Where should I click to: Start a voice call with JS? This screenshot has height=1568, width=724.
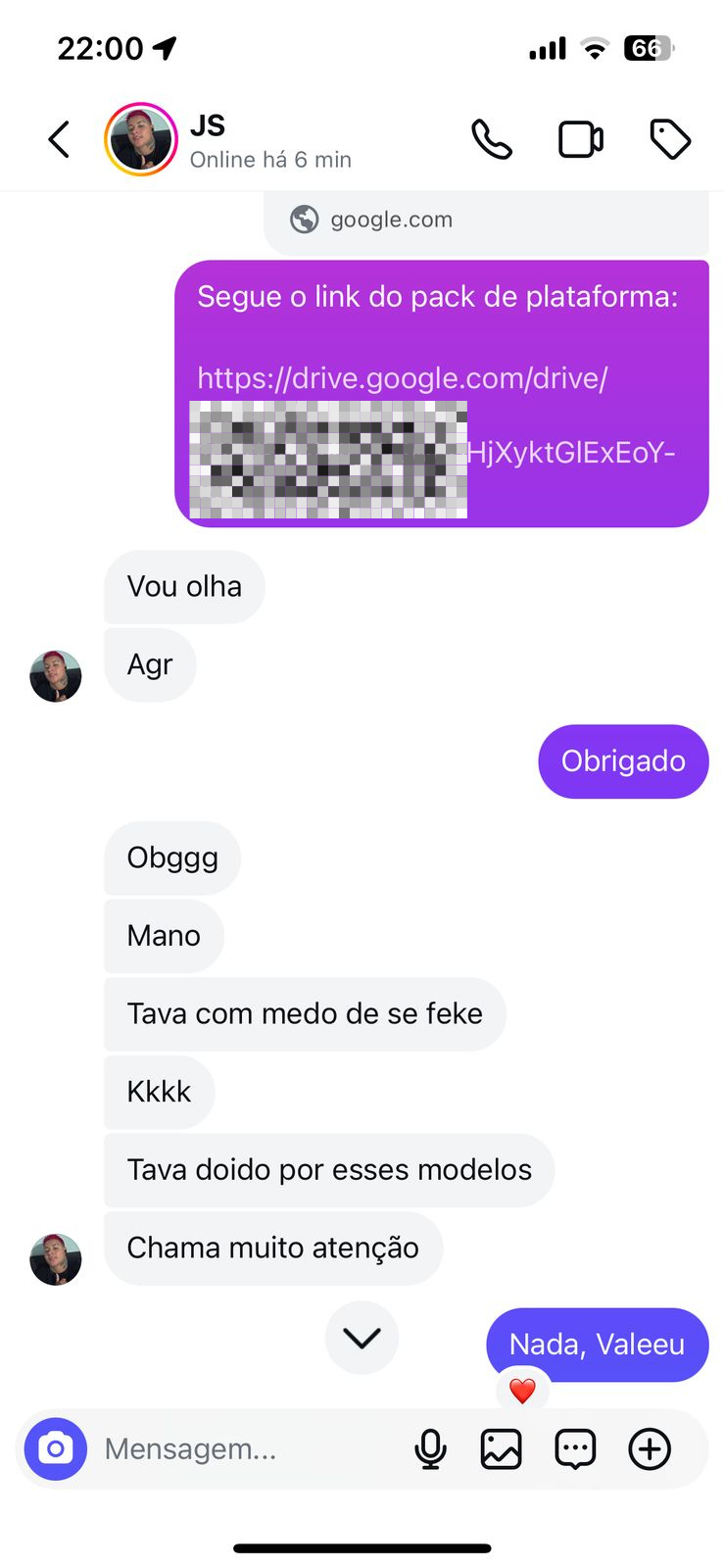492,139
